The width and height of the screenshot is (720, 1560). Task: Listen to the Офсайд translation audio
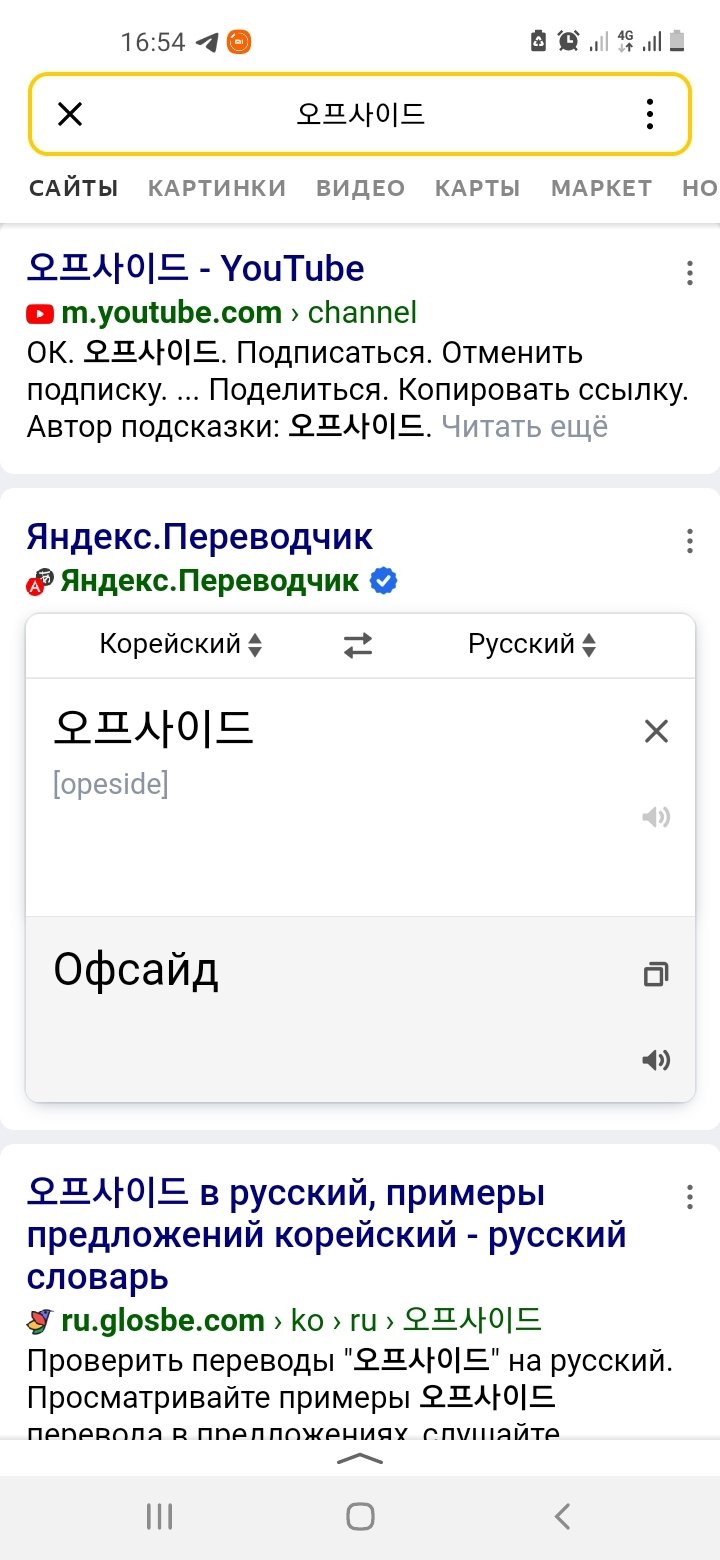click(656, 1060)
